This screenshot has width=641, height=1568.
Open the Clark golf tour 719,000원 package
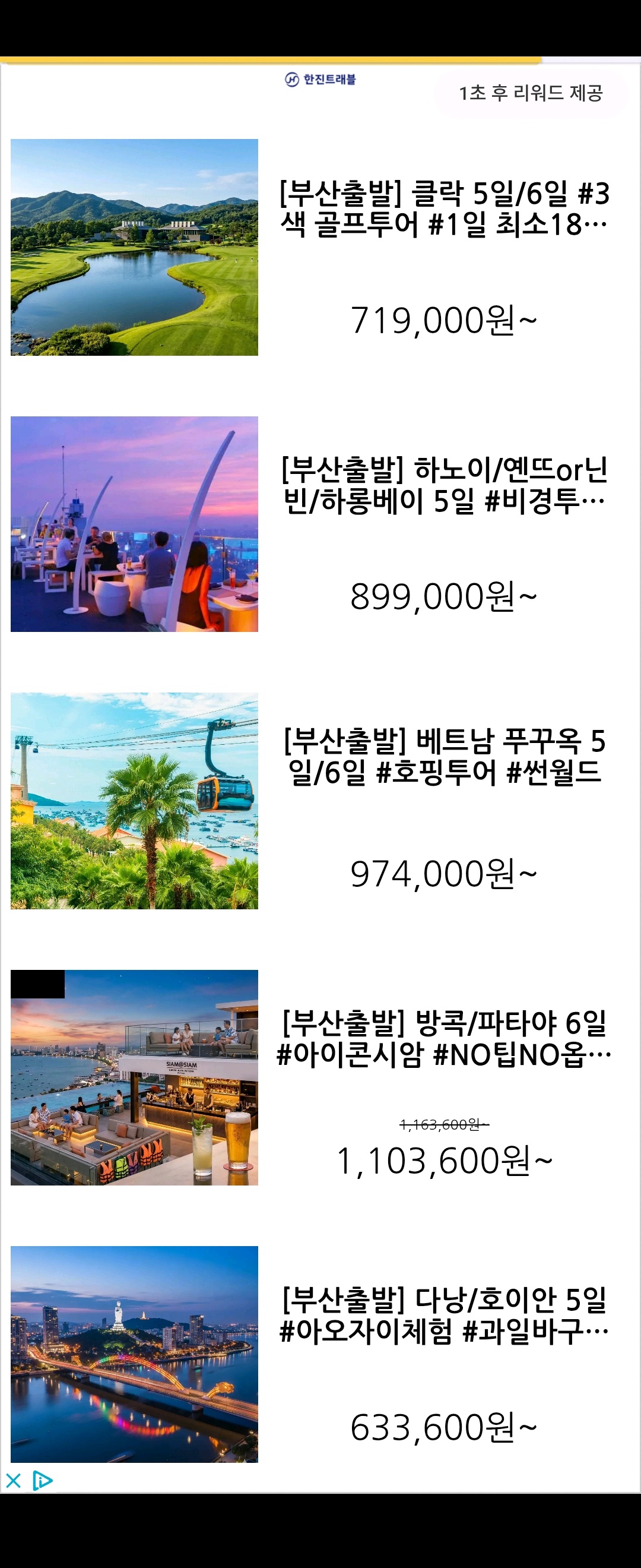pyautogui.click(x=320, y=247)
